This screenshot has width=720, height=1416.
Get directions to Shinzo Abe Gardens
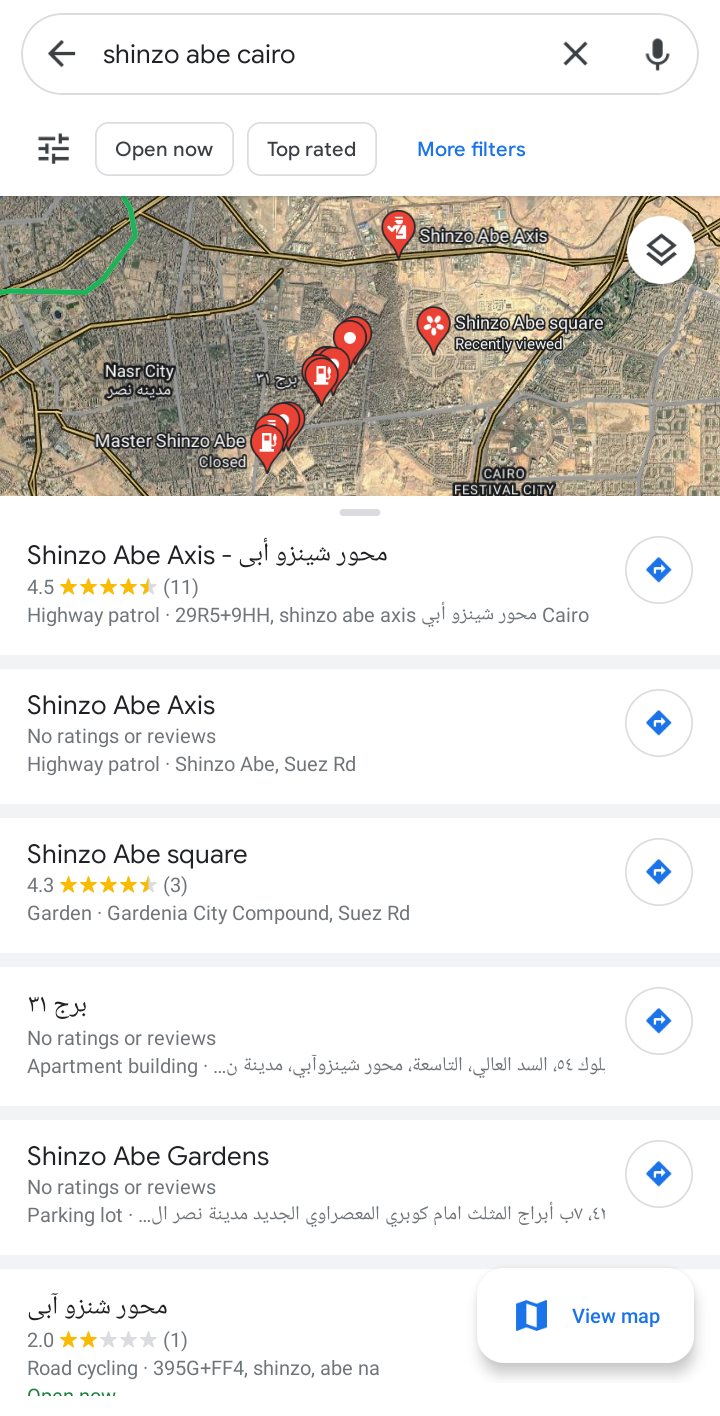pyautogui.click(x=659, y=1174)
